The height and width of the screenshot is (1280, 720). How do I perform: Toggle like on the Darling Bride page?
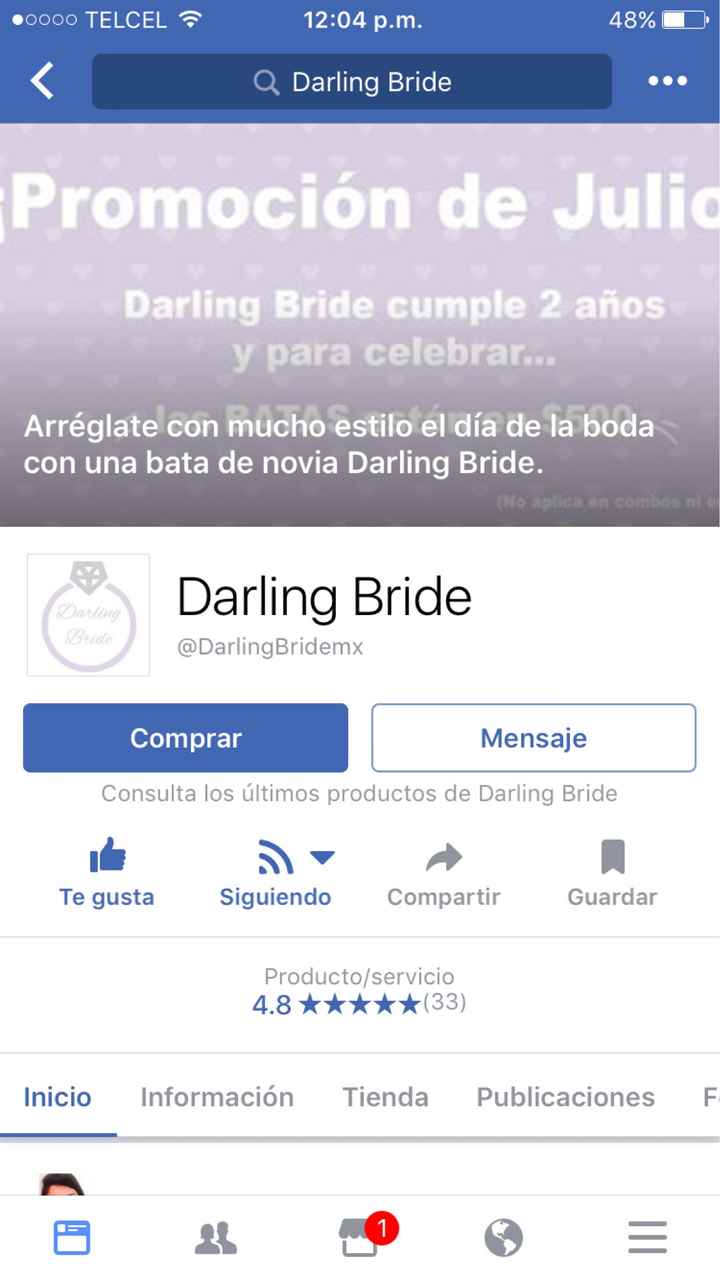[108, 872]
